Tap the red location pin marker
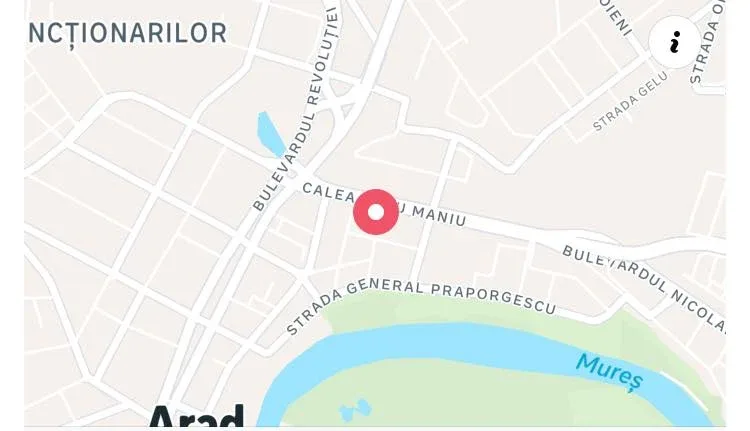750x431 pixels. [376, 212]
